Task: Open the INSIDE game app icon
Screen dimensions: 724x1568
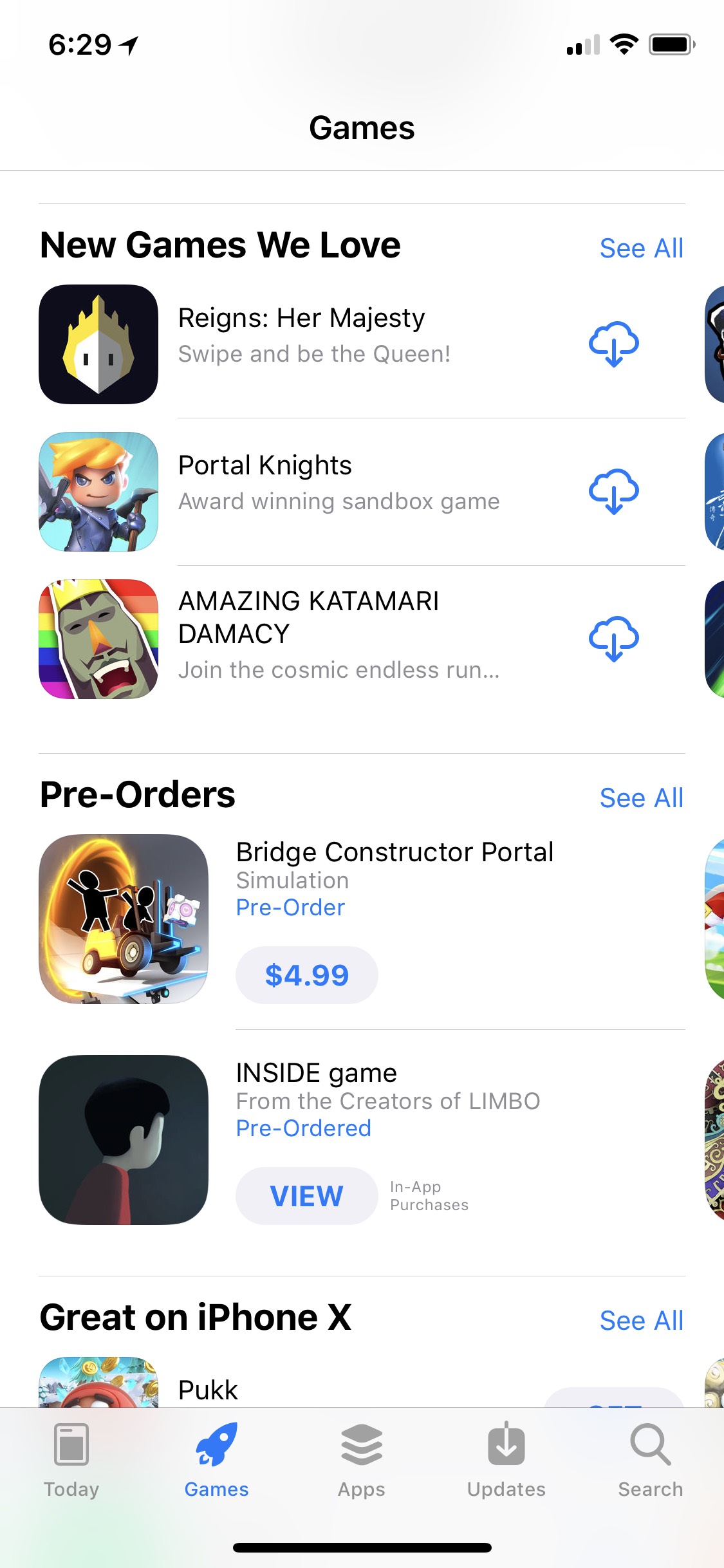Action: (124, 1140)
